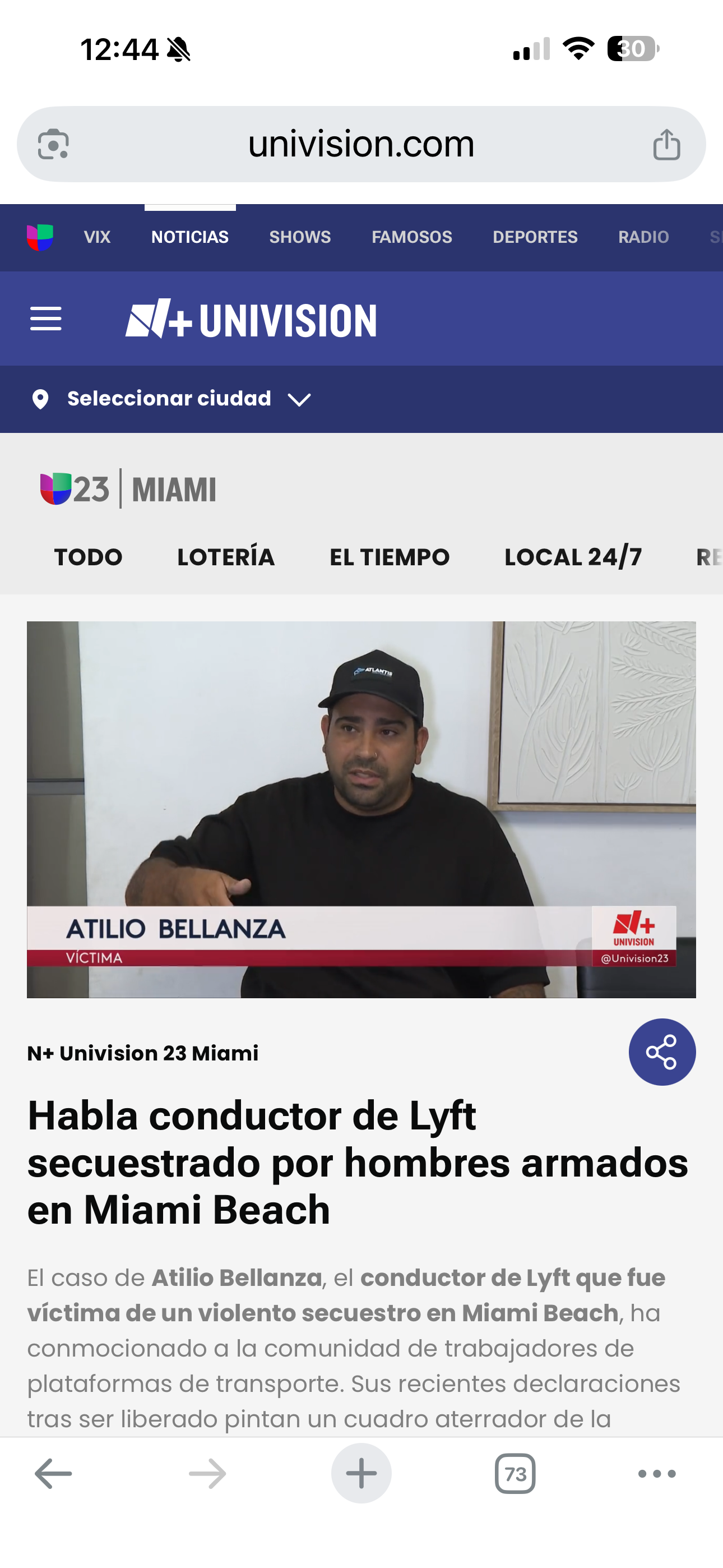Open the VIX section
The width and height of the screenshot is (723, 1568).
[x=97, y=237]
